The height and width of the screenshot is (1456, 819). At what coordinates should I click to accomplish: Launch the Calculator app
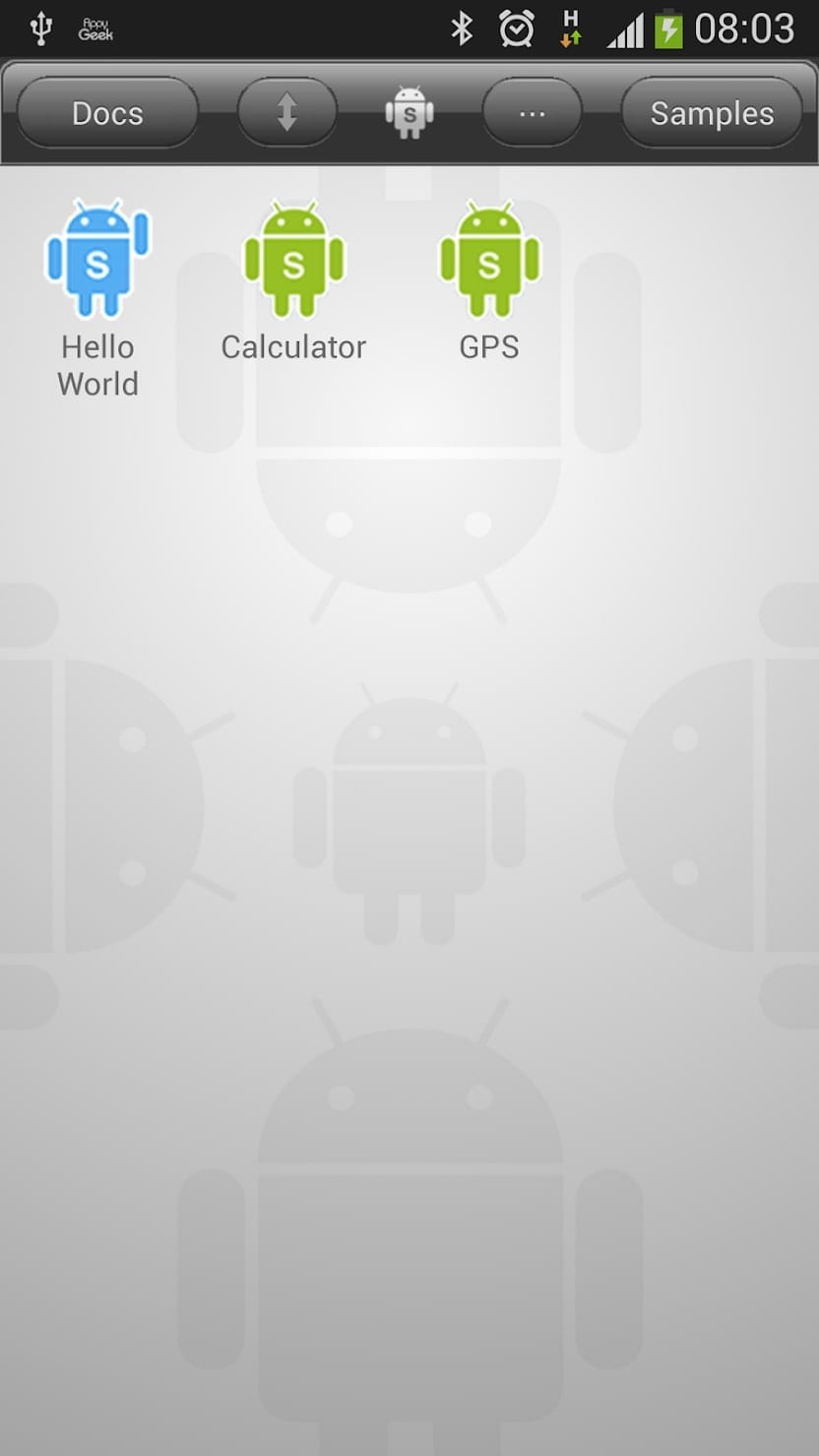(293, 281)
